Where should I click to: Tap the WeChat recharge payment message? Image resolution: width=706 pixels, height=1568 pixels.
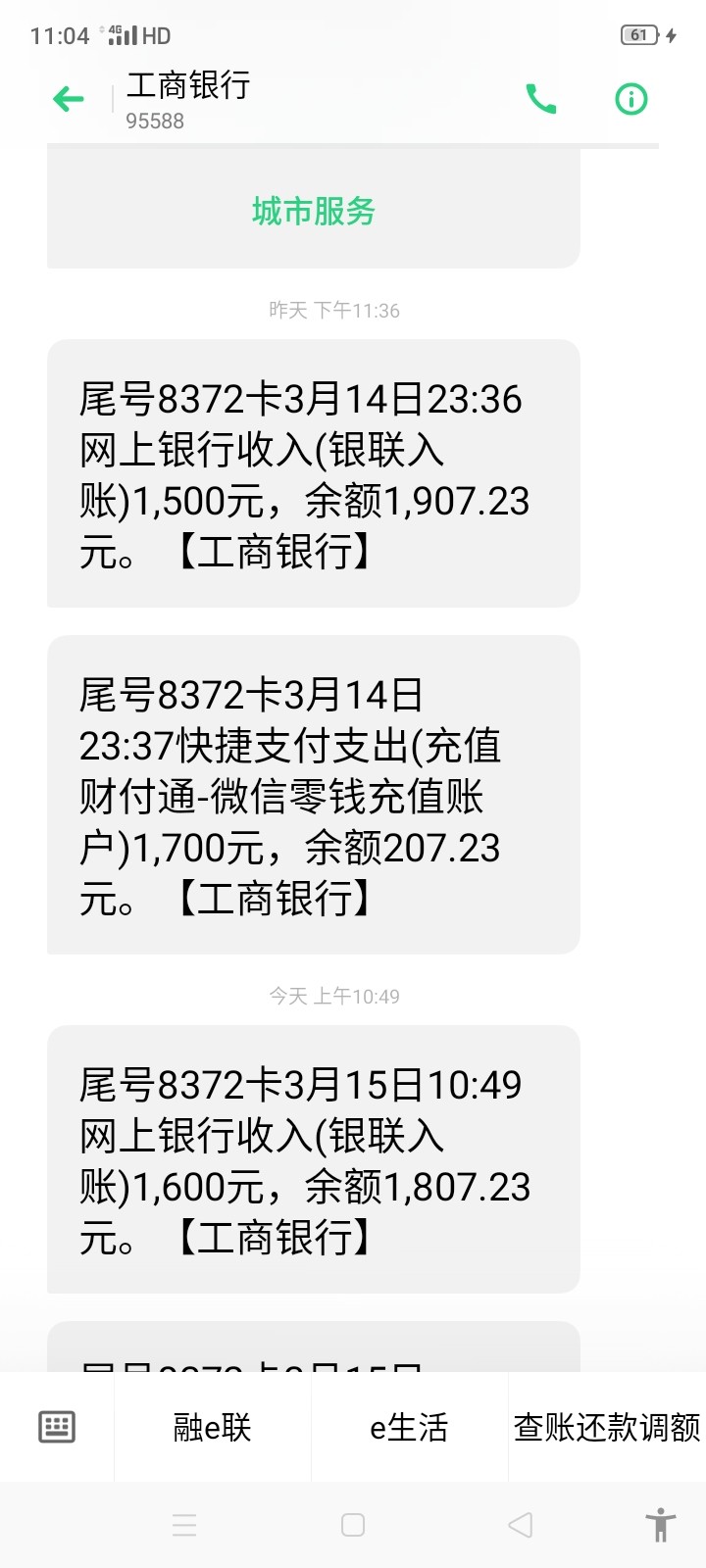point(312,796)
